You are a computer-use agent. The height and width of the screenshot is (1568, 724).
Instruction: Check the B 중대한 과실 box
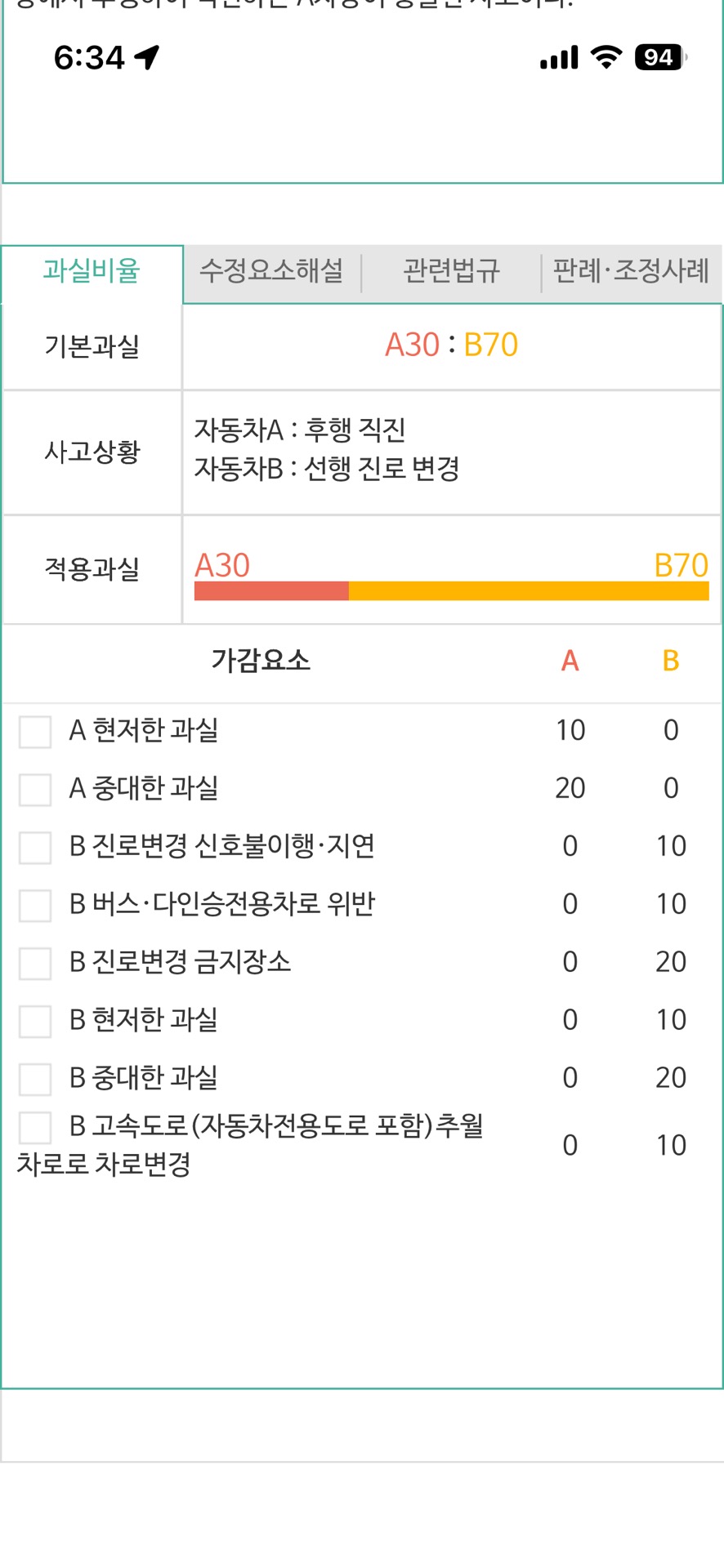coord(35,1080)
